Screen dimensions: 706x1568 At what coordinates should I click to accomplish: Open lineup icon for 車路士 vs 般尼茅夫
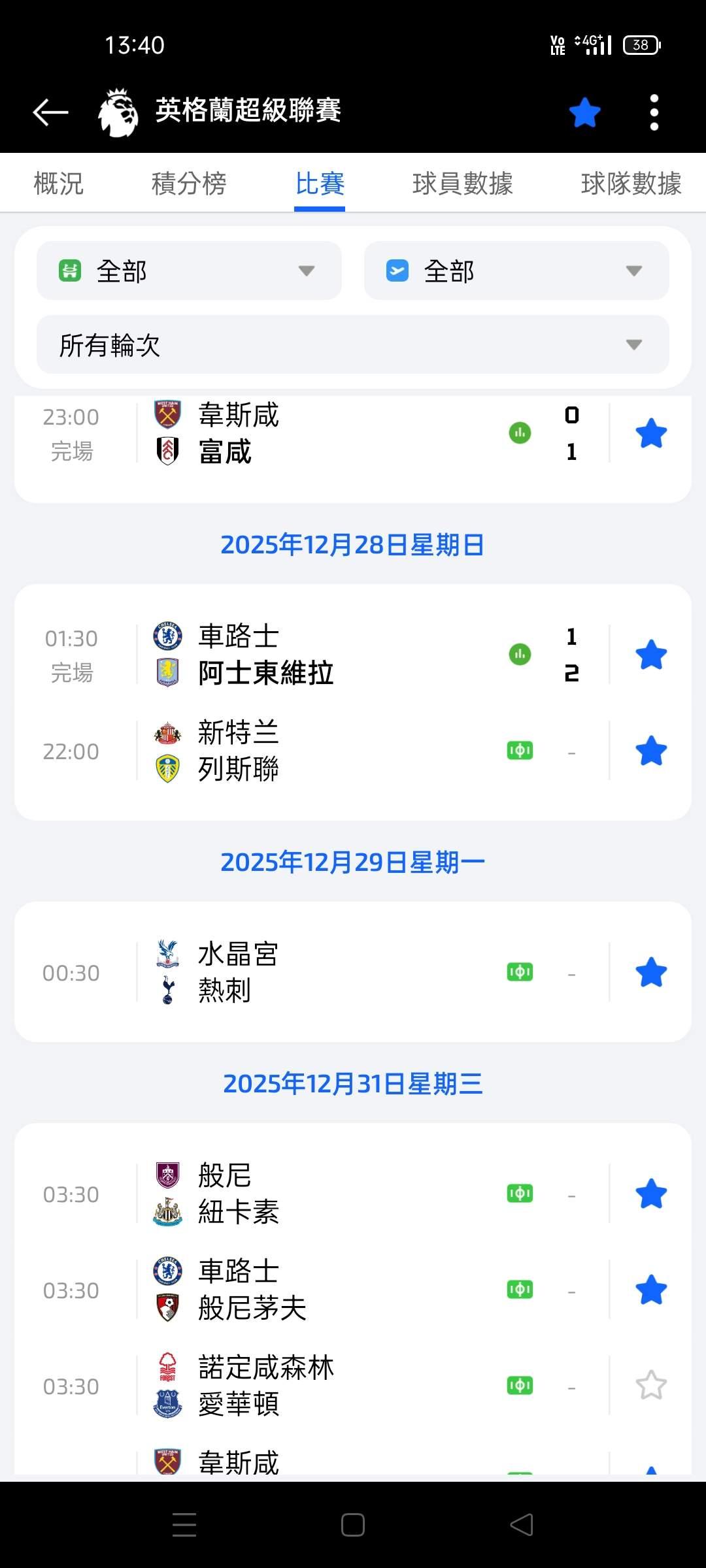point(520,1290)
